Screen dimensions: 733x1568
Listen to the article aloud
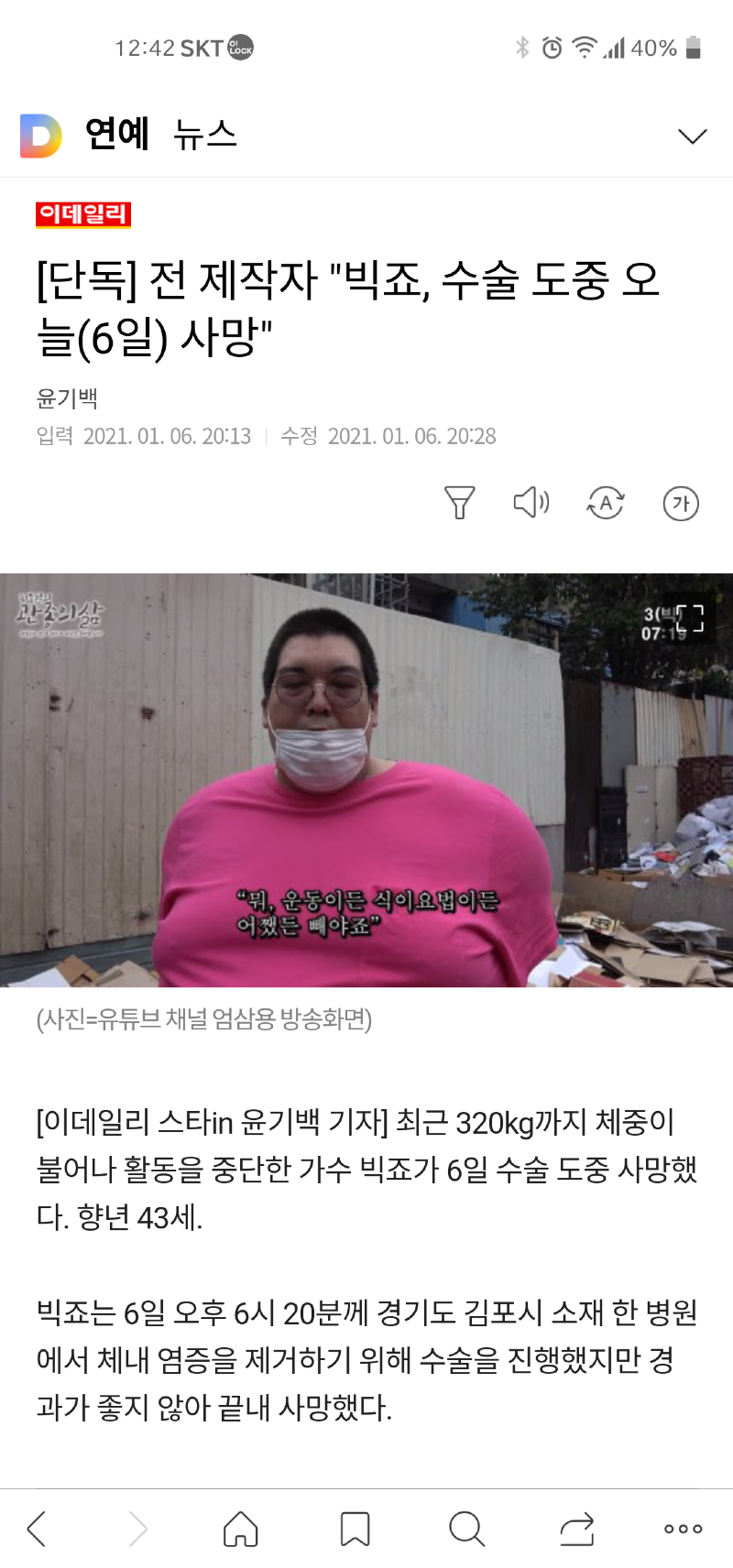point(531,502)
